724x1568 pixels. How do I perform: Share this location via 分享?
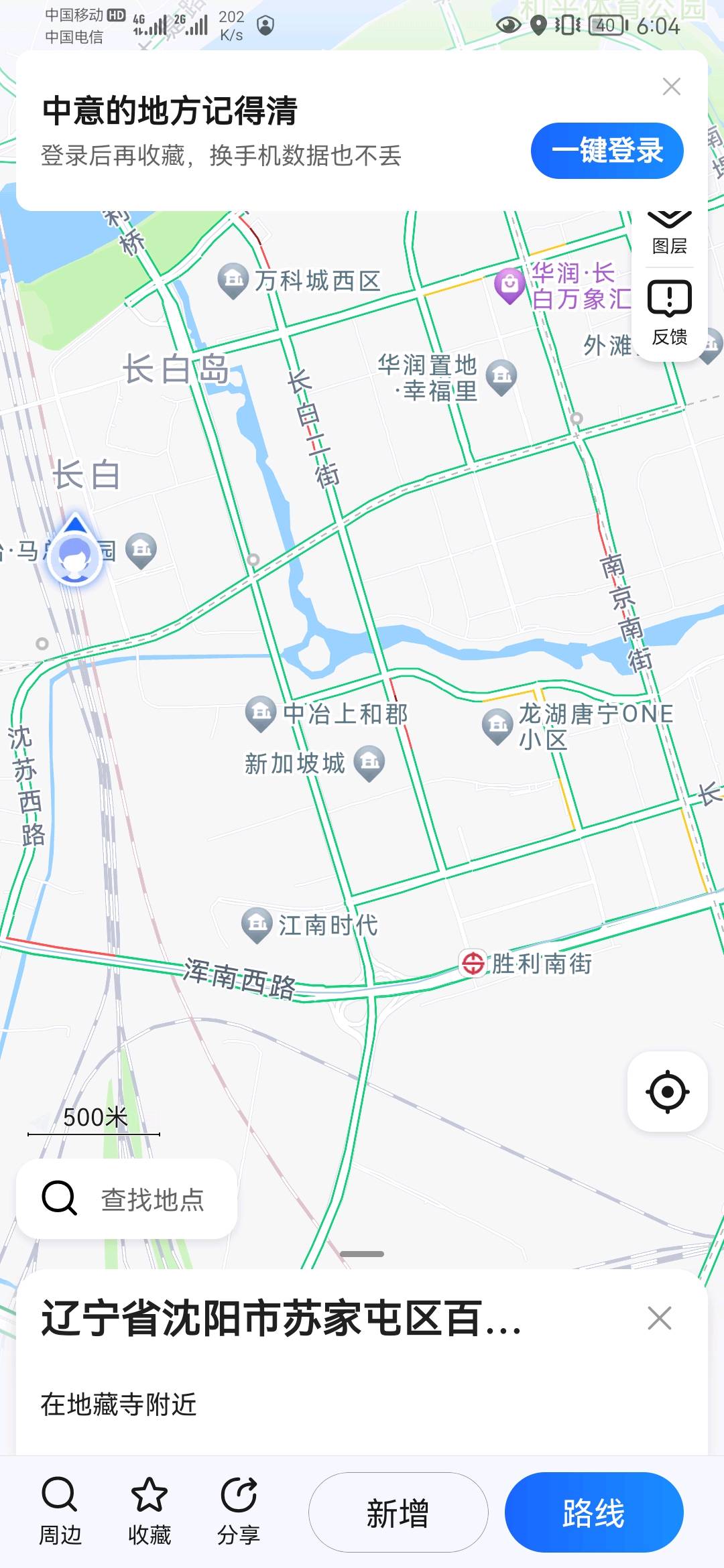(238, 1512)
